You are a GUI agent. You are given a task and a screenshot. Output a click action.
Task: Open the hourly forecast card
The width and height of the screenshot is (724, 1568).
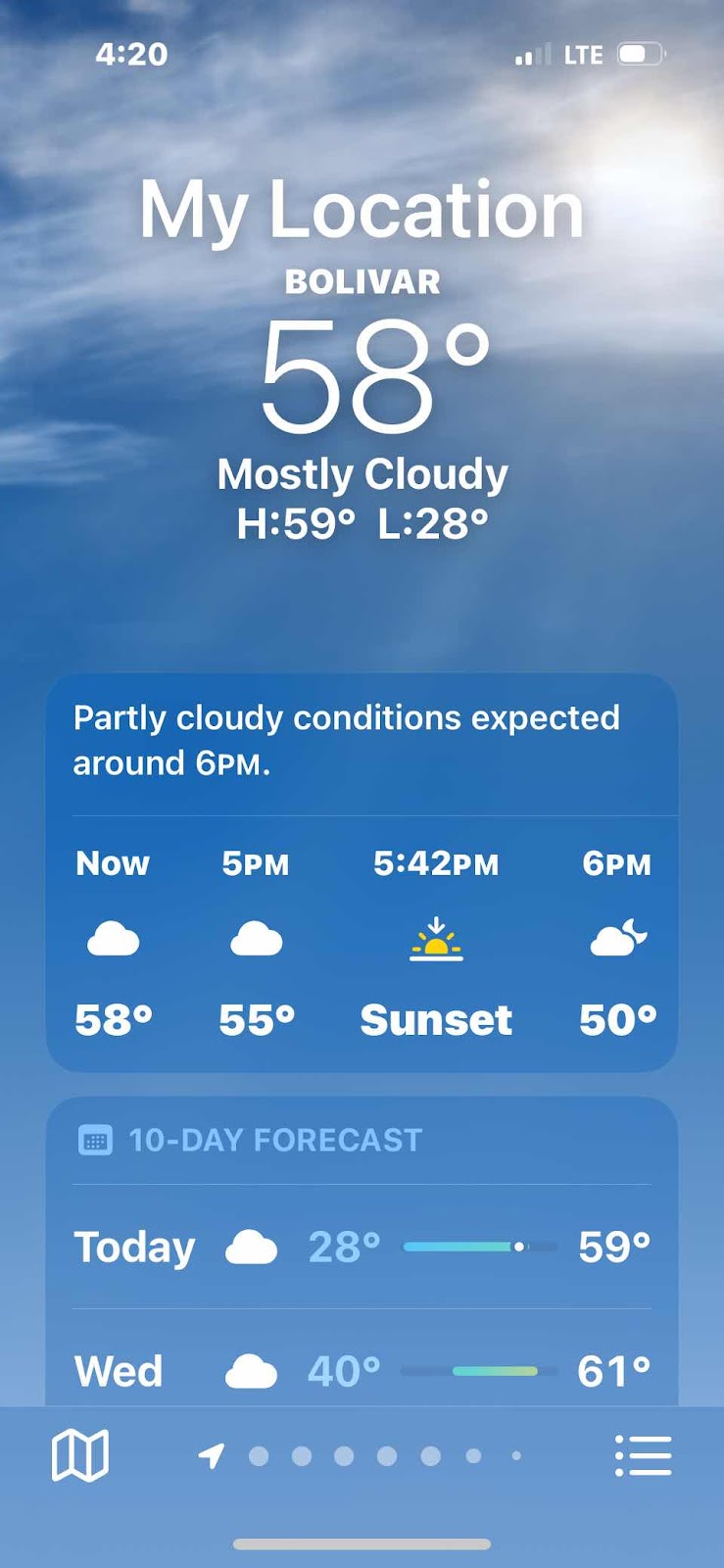pyautogui.click(x=362, y=941)
